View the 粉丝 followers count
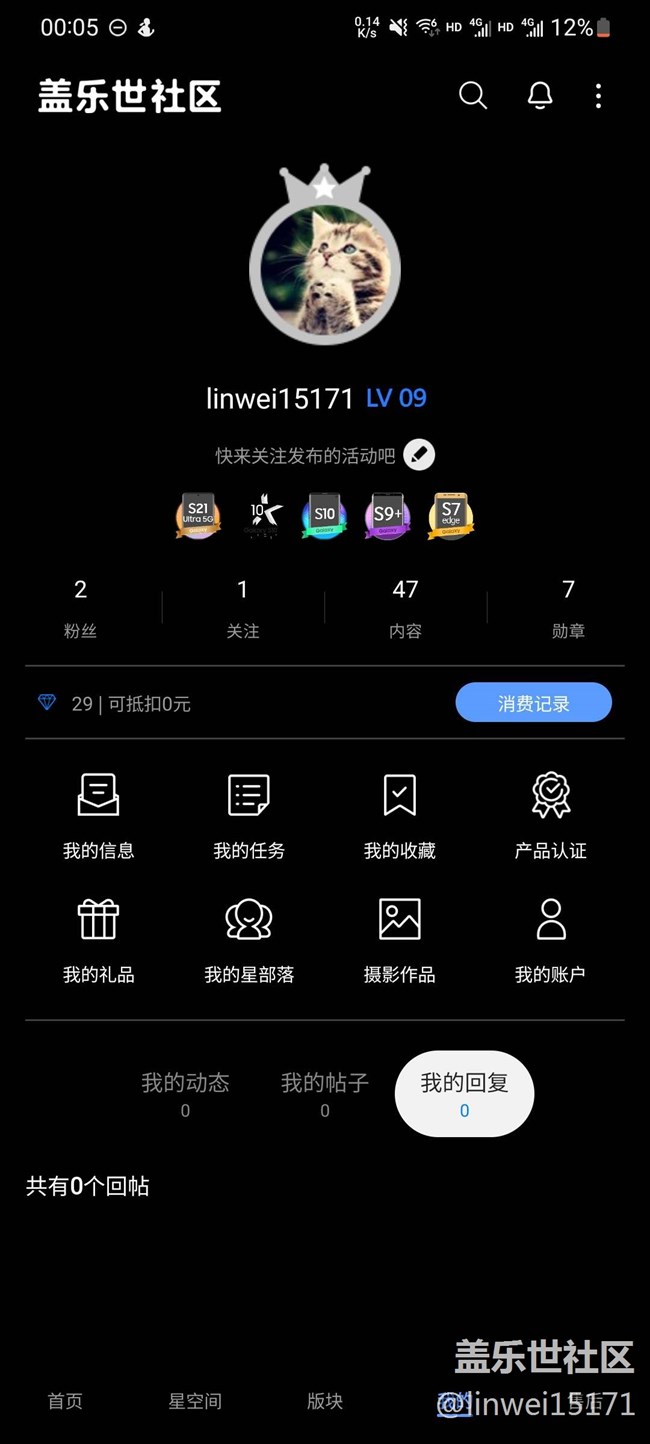Screen dimensions: 650x1444 coord(80,606)
